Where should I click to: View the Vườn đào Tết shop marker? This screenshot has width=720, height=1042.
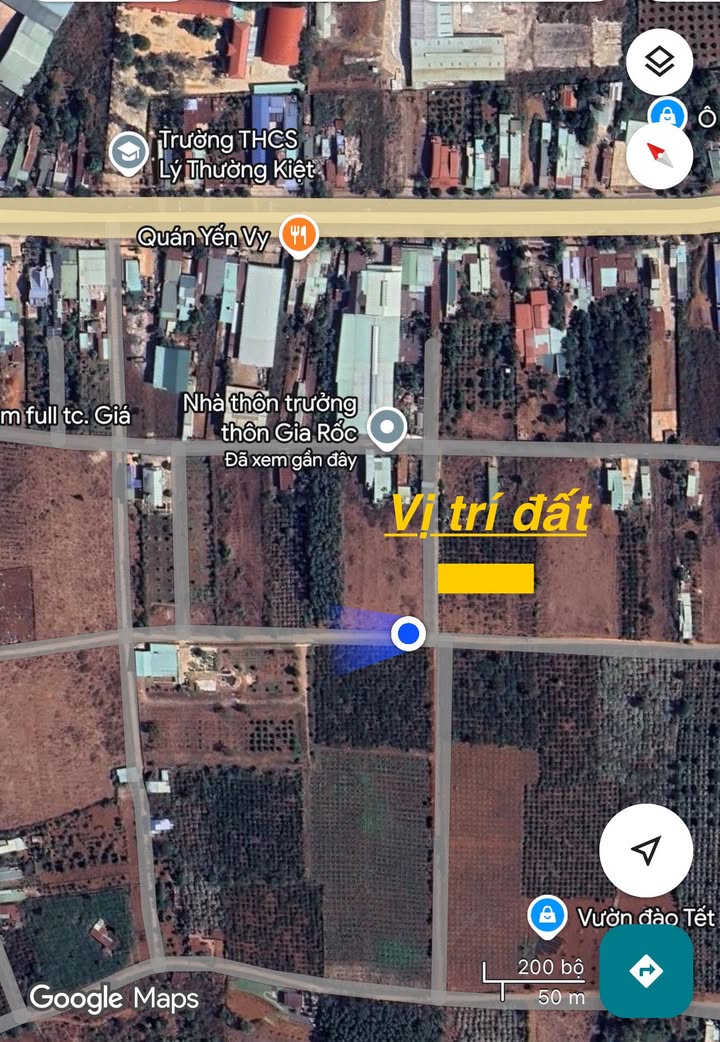547,916
